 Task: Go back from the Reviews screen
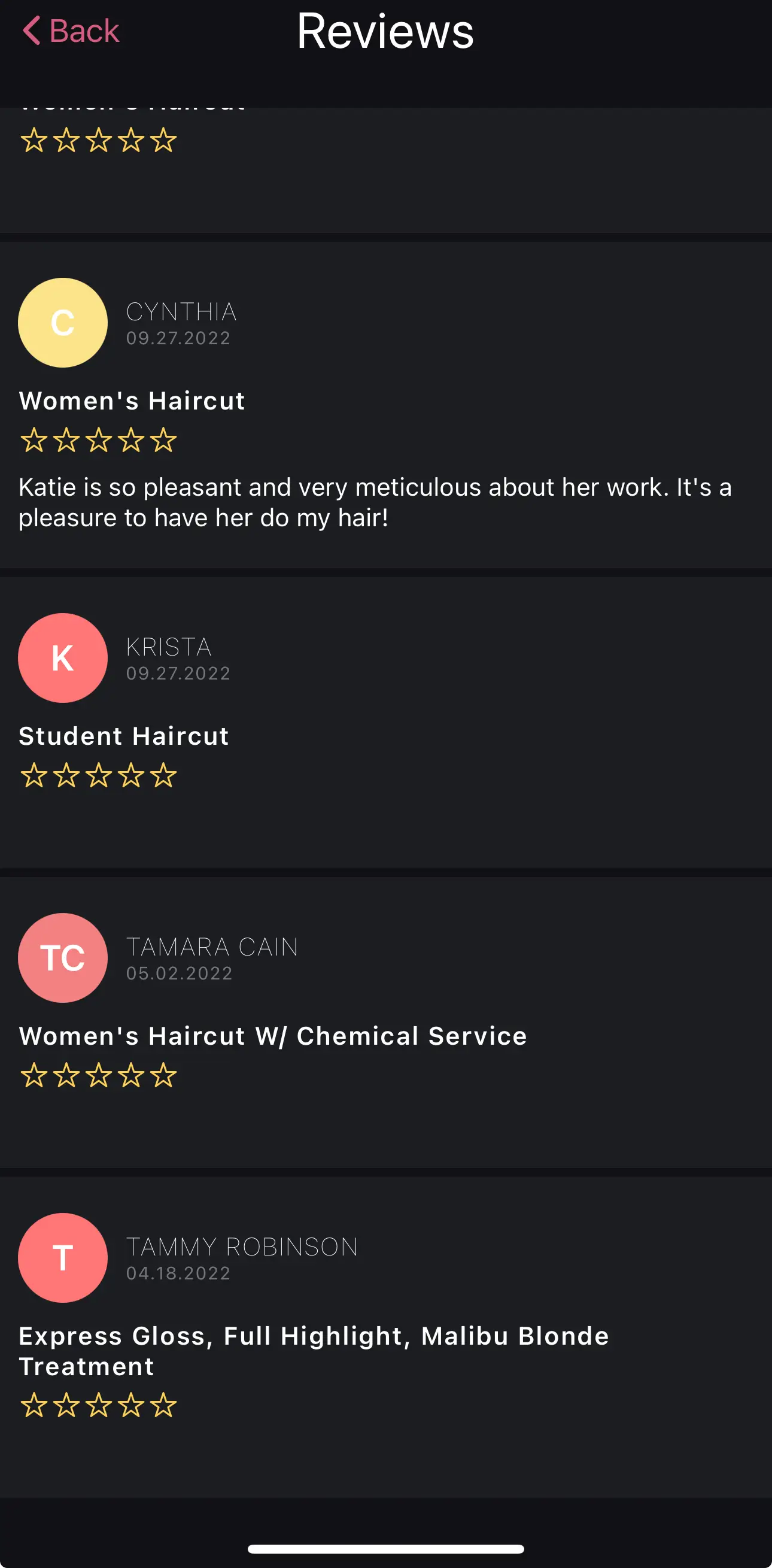[71, 31]
